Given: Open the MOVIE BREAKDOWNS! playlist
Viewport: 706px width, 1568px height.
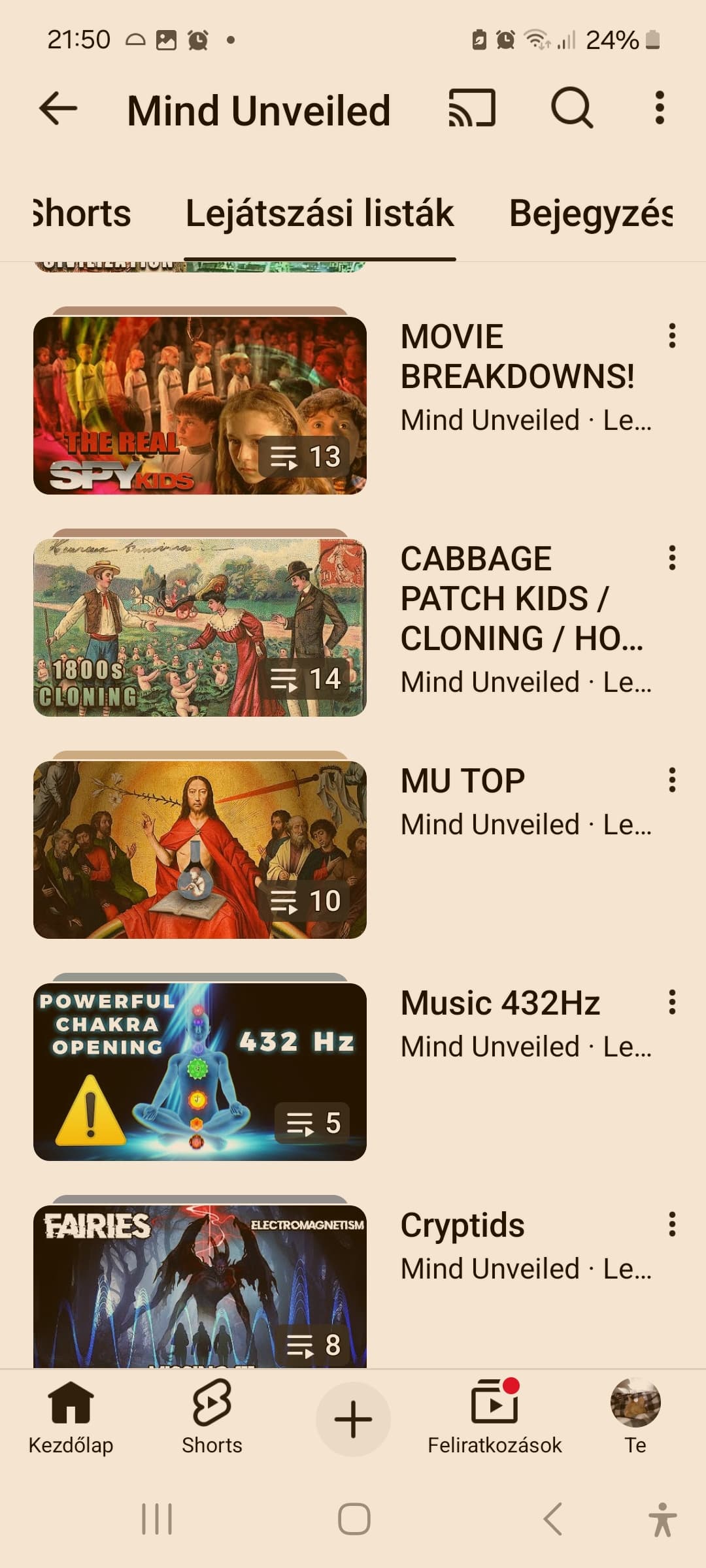Looking at the screenshot, I should 200,405.
